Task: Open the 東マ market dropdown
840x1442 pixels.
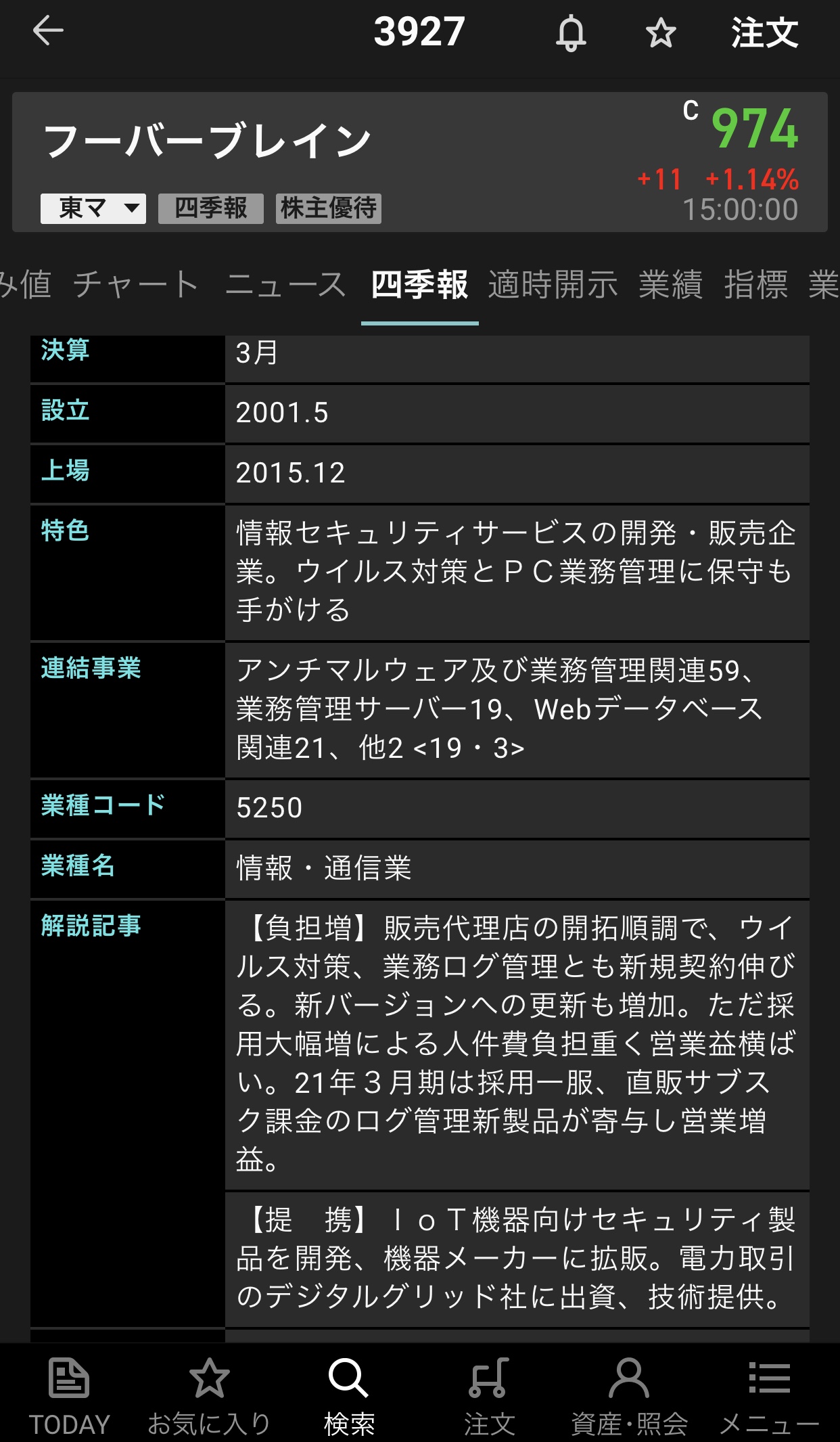Action: (93, 208)
